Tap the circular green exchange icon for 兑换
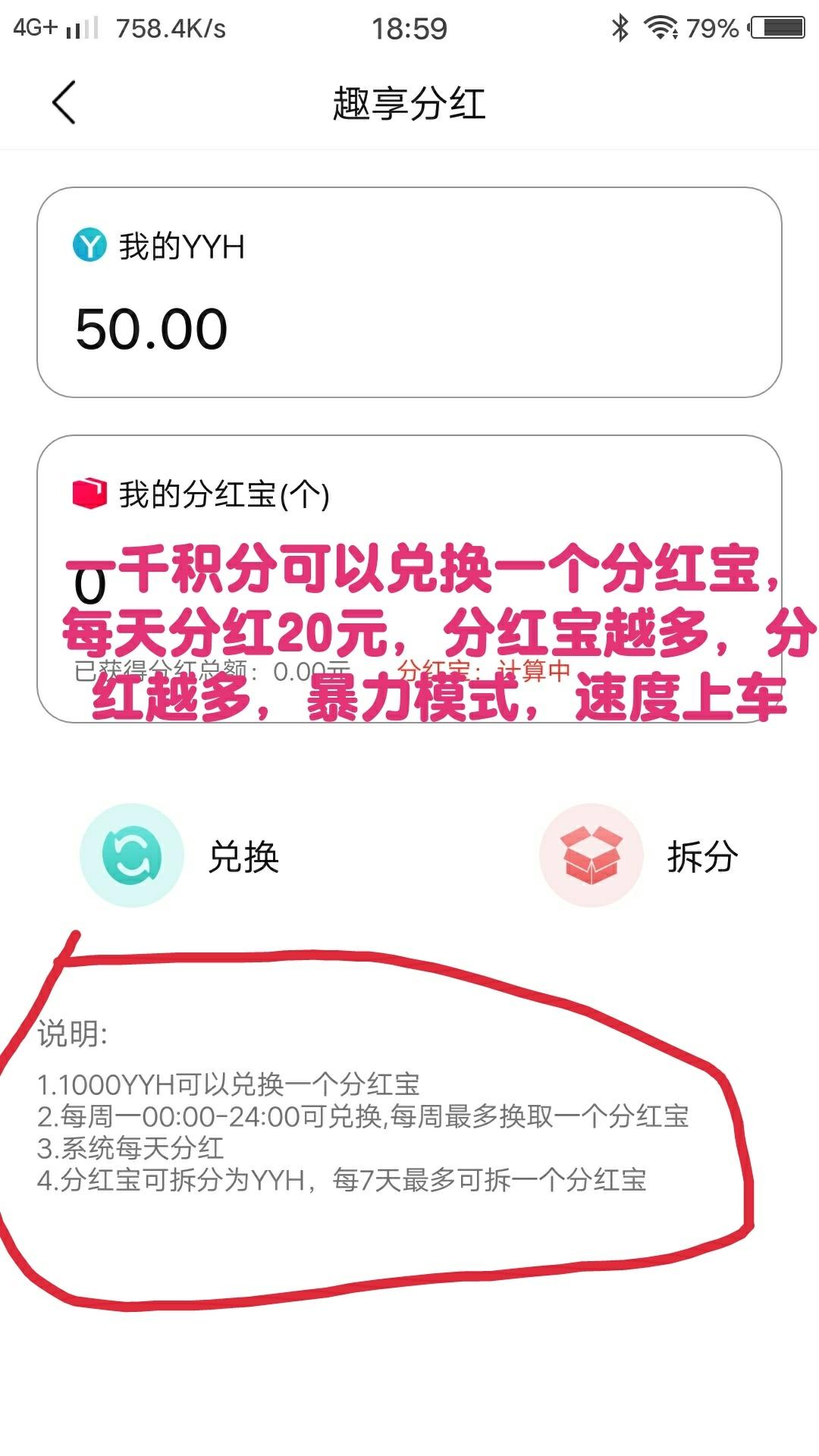The width and height of the screenshot is (819, 1456). click(x=130, y=856)
